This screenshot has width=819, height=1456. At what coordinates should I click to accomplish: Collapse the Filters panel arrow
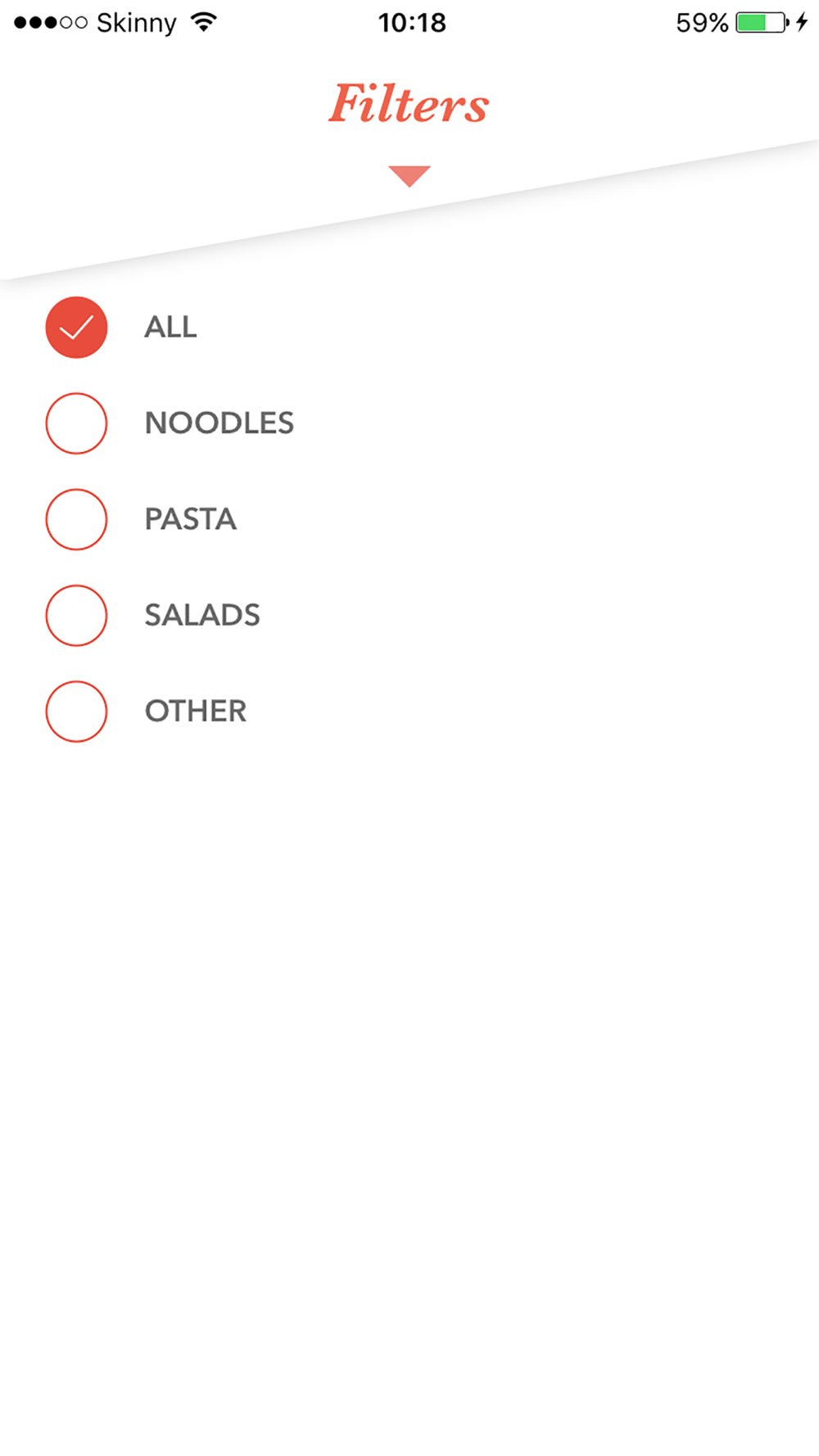[409, 176]
